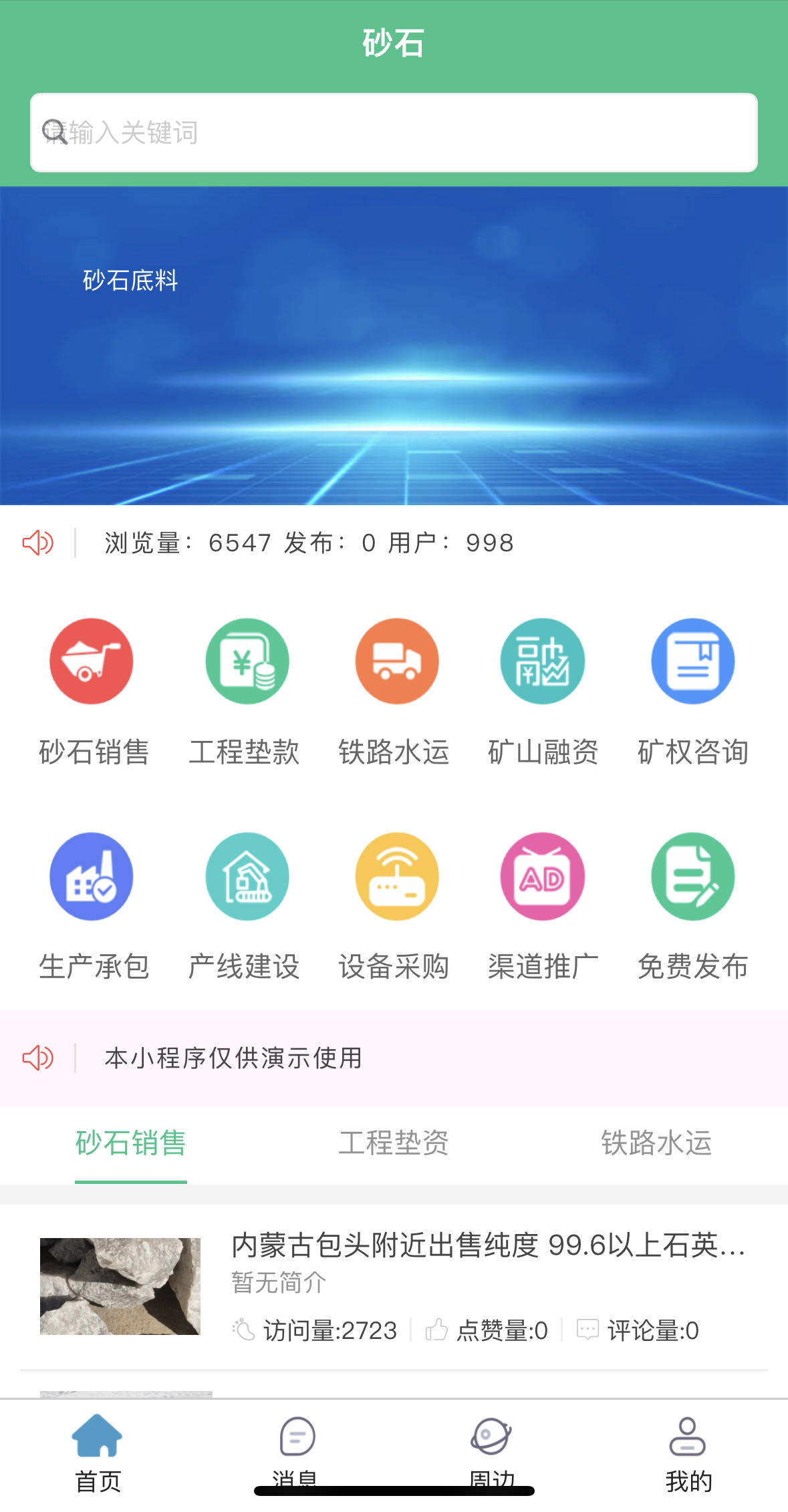Select the 砂石销售 list tab
This screenshot has width=788, height=1512.
click(131, 1143)
